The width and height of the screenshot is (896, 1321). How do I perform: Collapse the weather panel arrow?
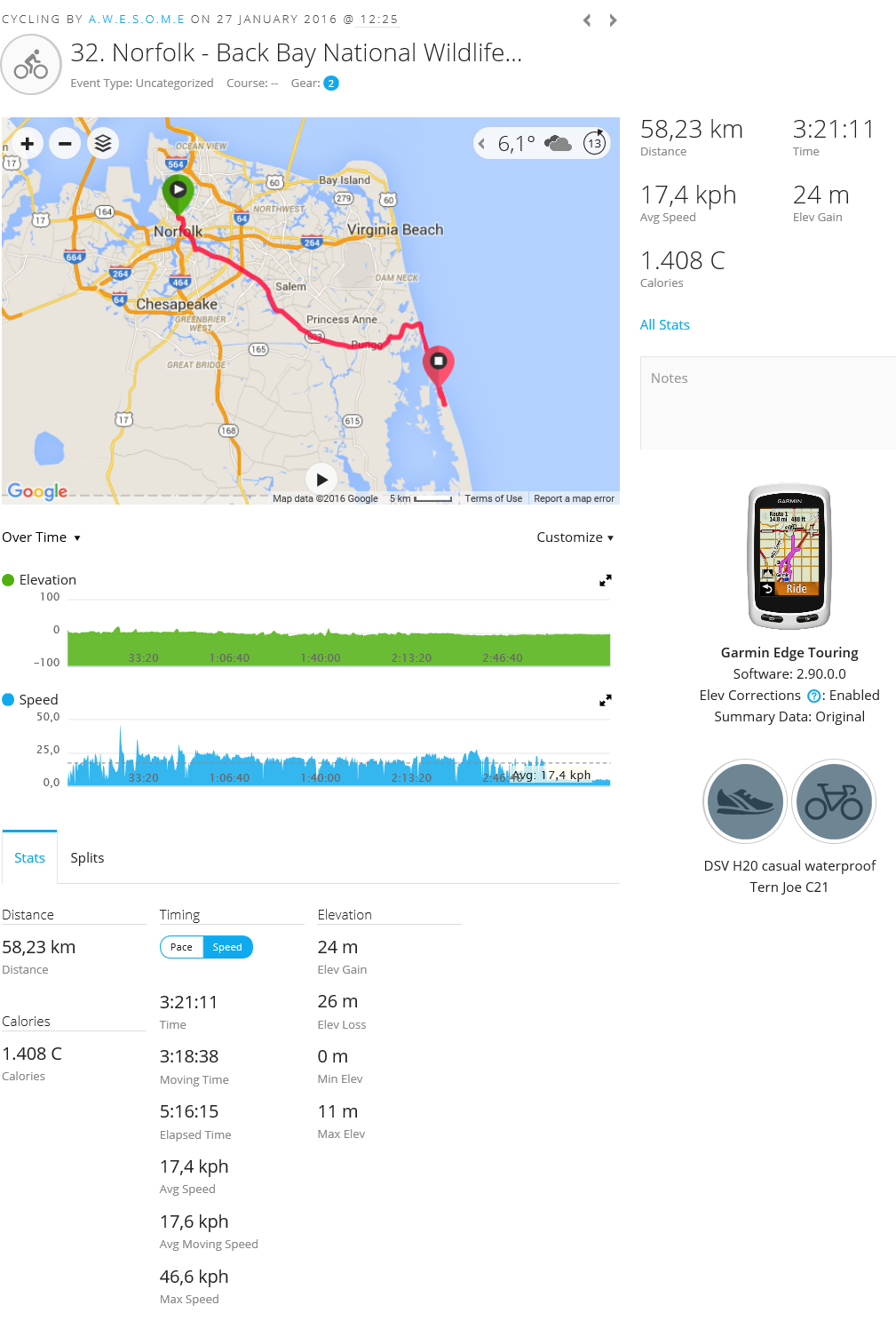tap(482, 143)
